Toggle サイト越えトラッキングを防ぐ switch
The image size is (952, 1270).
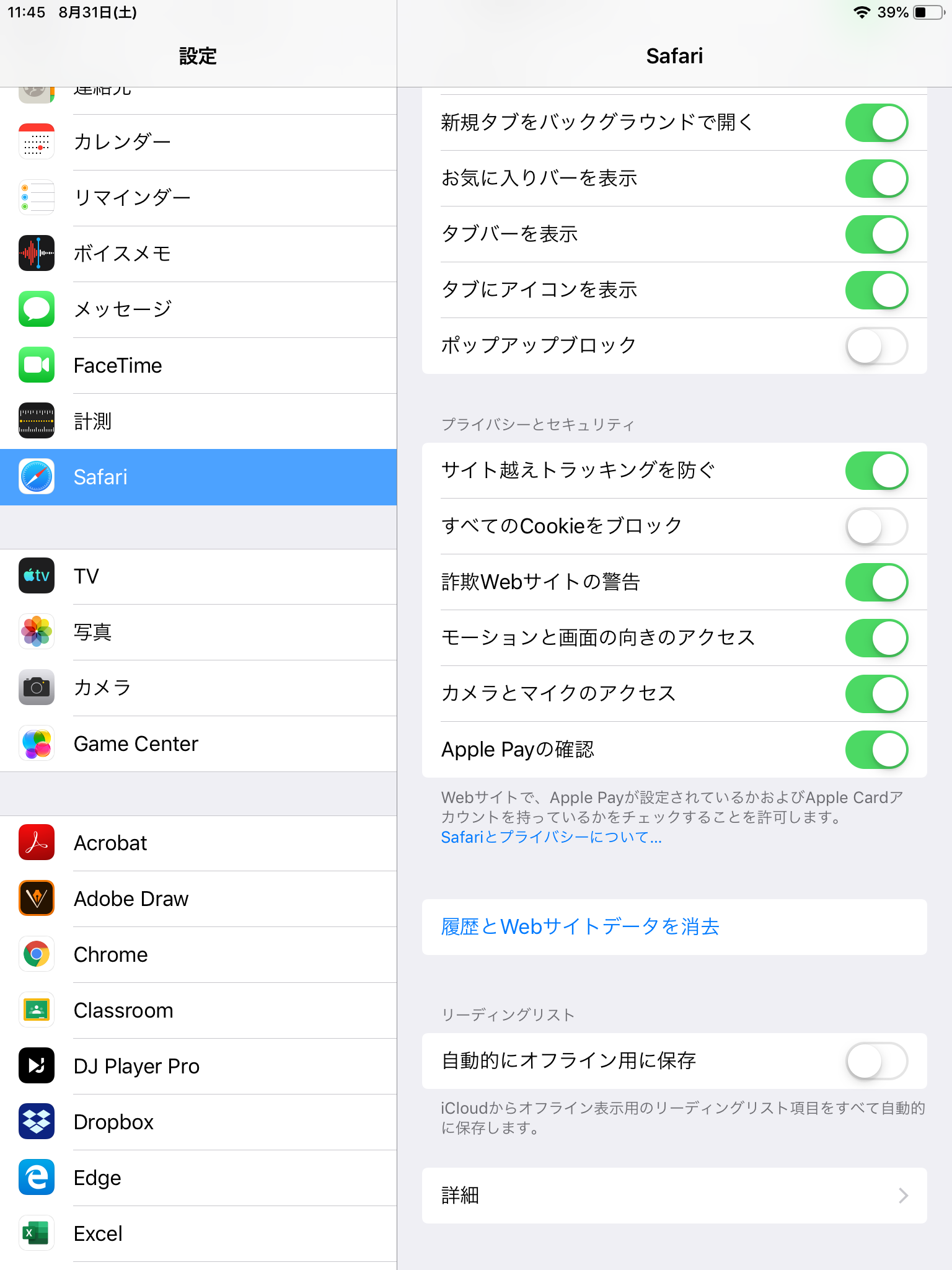[x=876, y=471]
